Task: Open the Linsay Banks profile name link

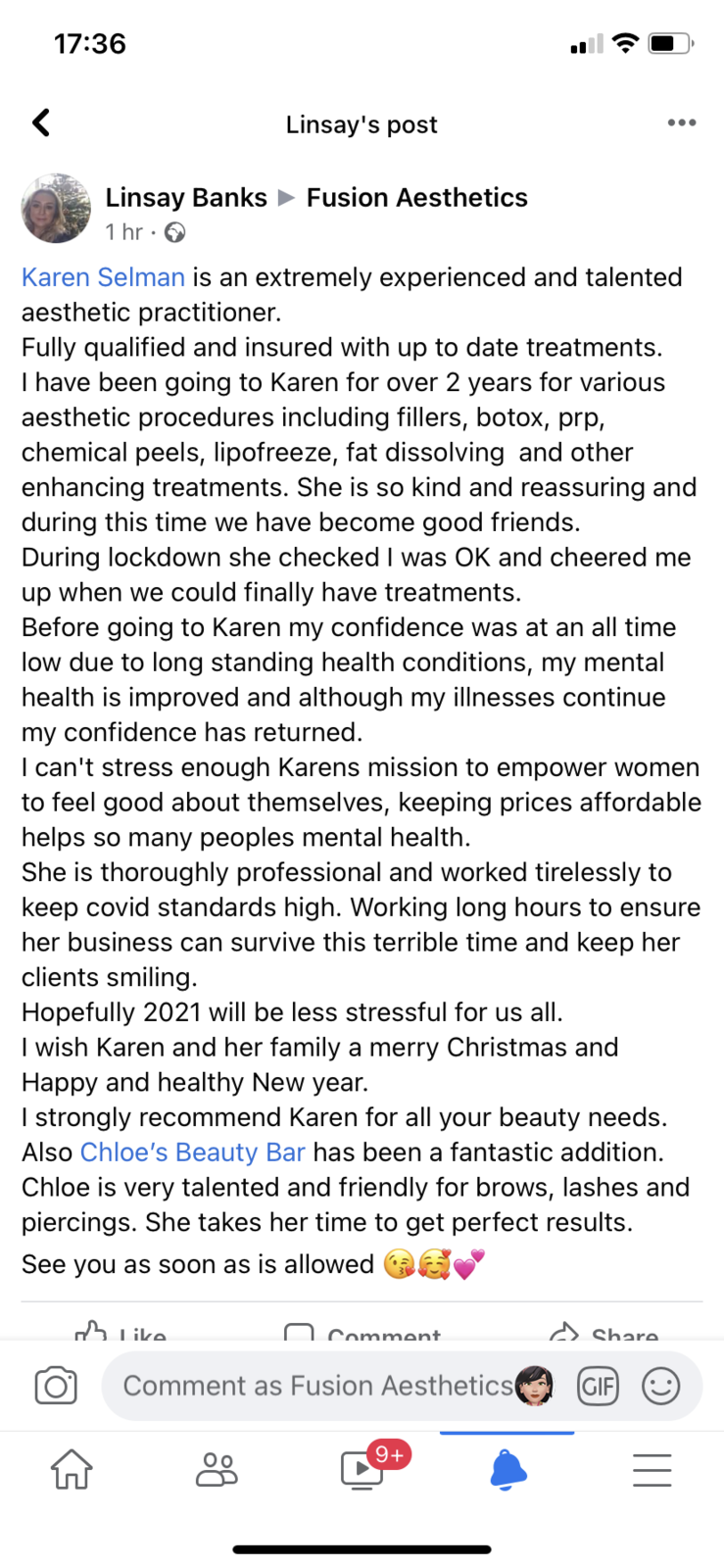Action: click(186, 198)
